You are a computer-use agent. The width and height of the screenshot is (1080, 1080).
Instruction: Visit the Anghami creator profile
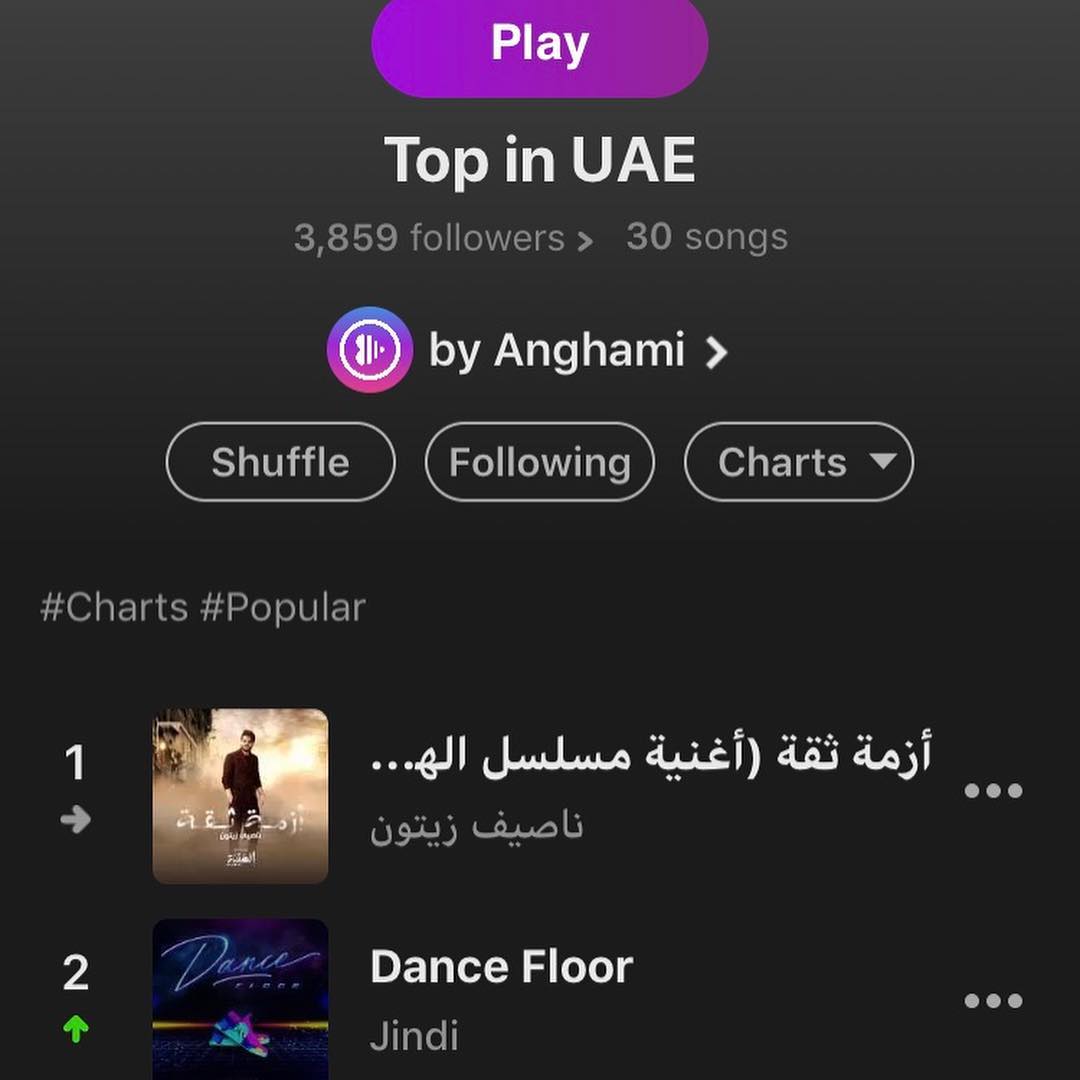[528, 351]
